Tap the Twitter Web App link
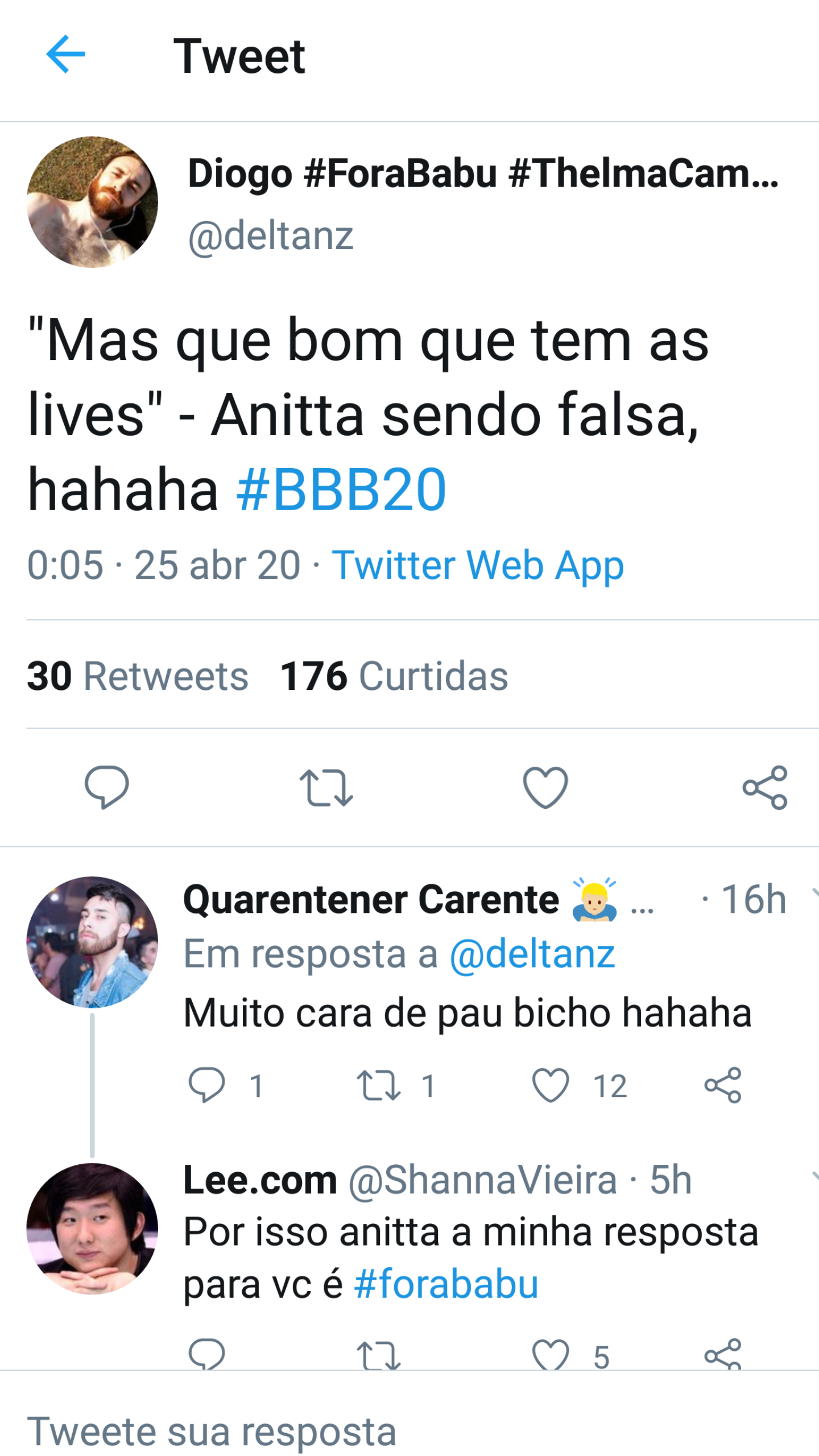This screenshot has width=819, height=1456. click(478, 565)
